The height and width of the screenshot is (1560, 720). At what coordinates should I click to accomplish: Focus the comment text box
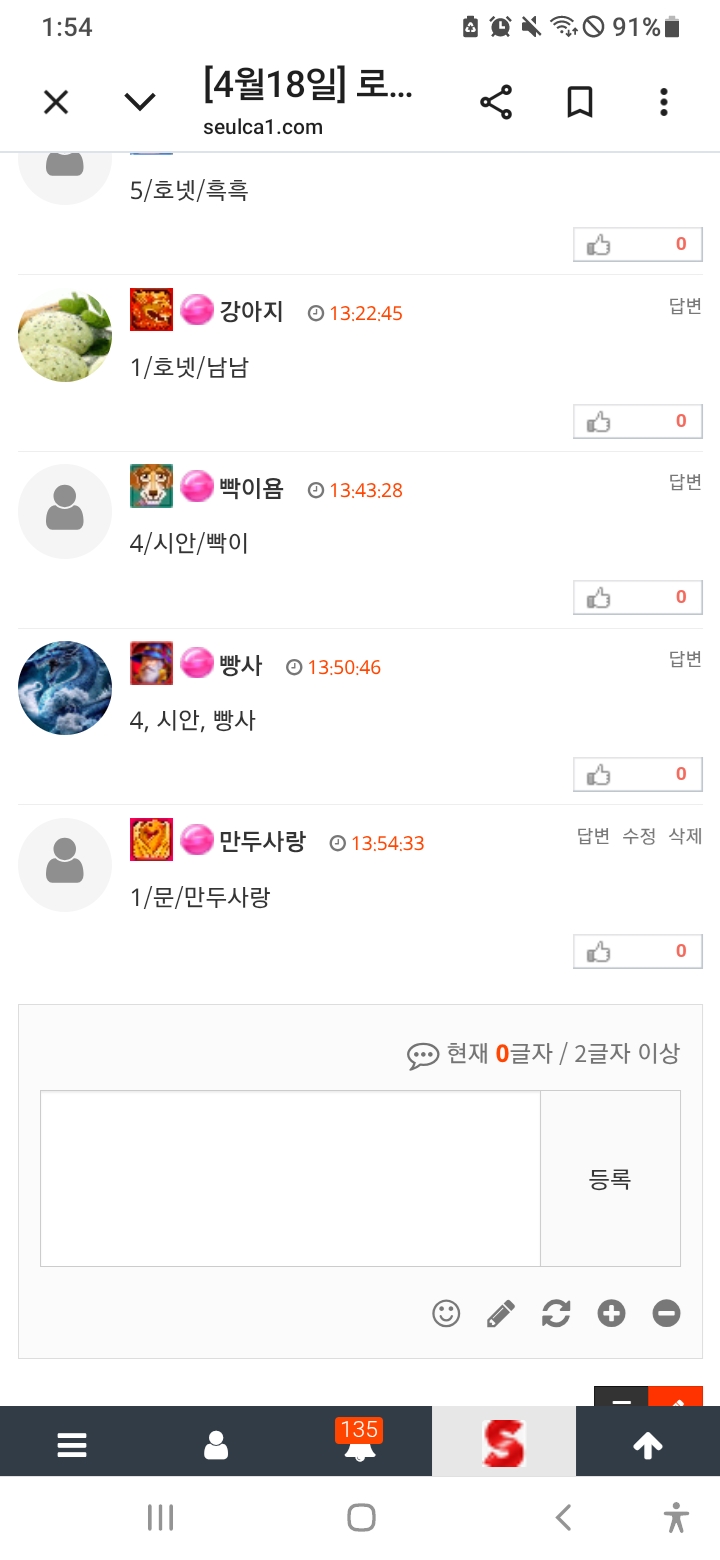[x=290, y=1178]
